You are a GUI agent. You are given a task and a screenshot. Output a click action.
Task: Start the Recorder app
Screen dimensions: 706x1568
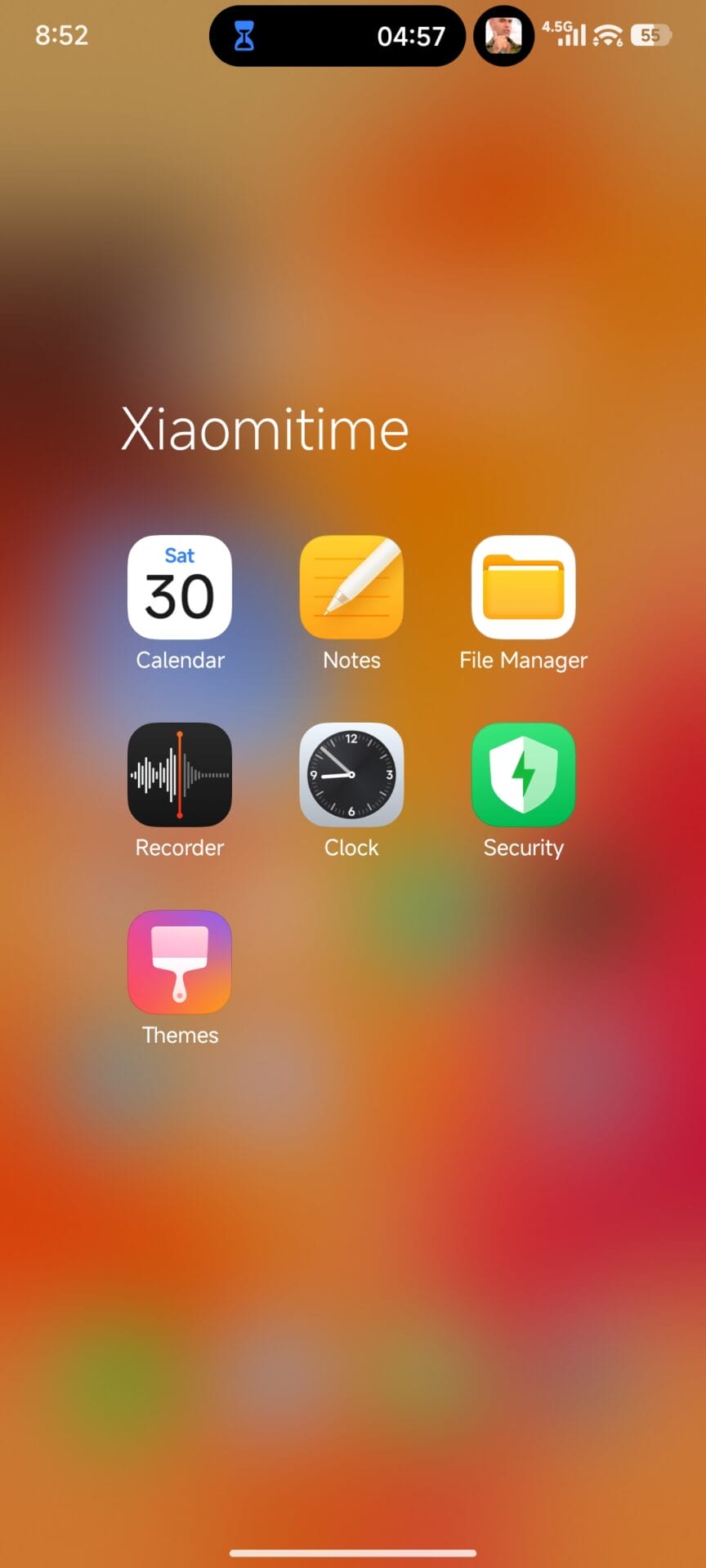point(180,774)
